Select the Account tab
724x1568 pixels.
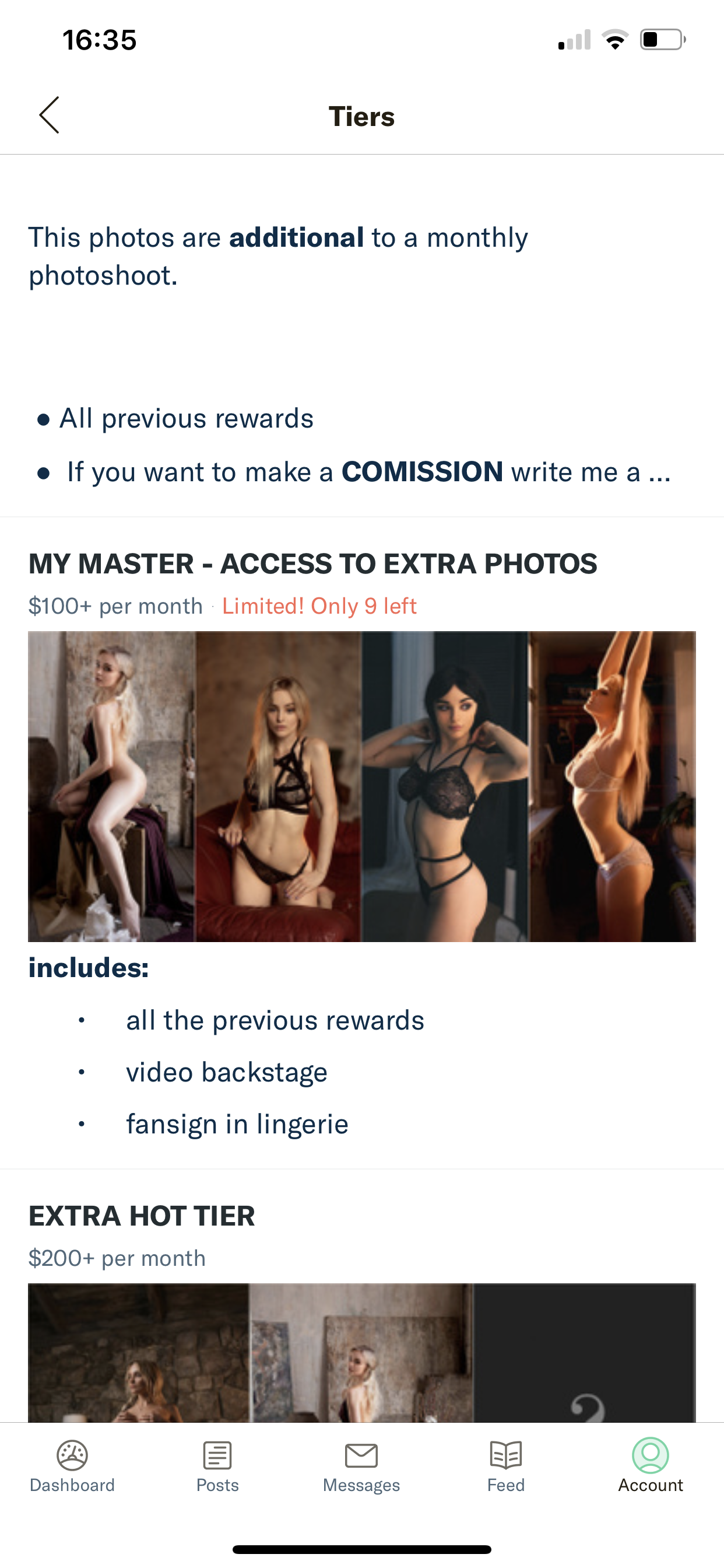pyautogui.click(x=651, y=1466)
